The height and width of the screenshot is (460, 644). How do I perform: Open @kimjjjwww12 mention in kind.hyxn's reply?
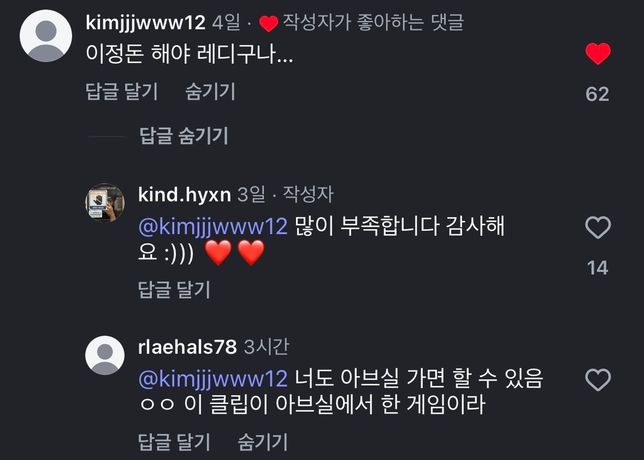(213, 227)
